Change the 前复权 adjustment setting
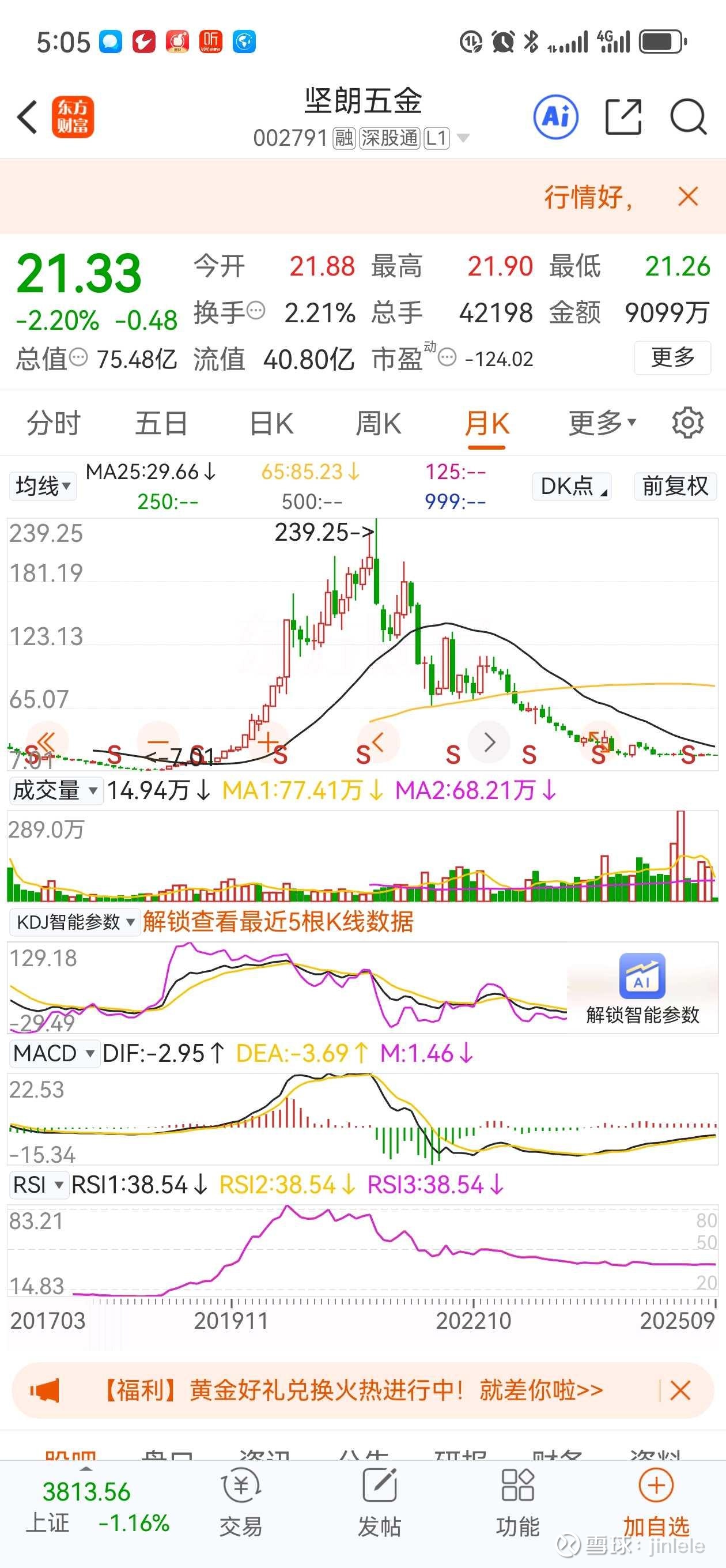The image size is (726, 1568). [675, 487]
